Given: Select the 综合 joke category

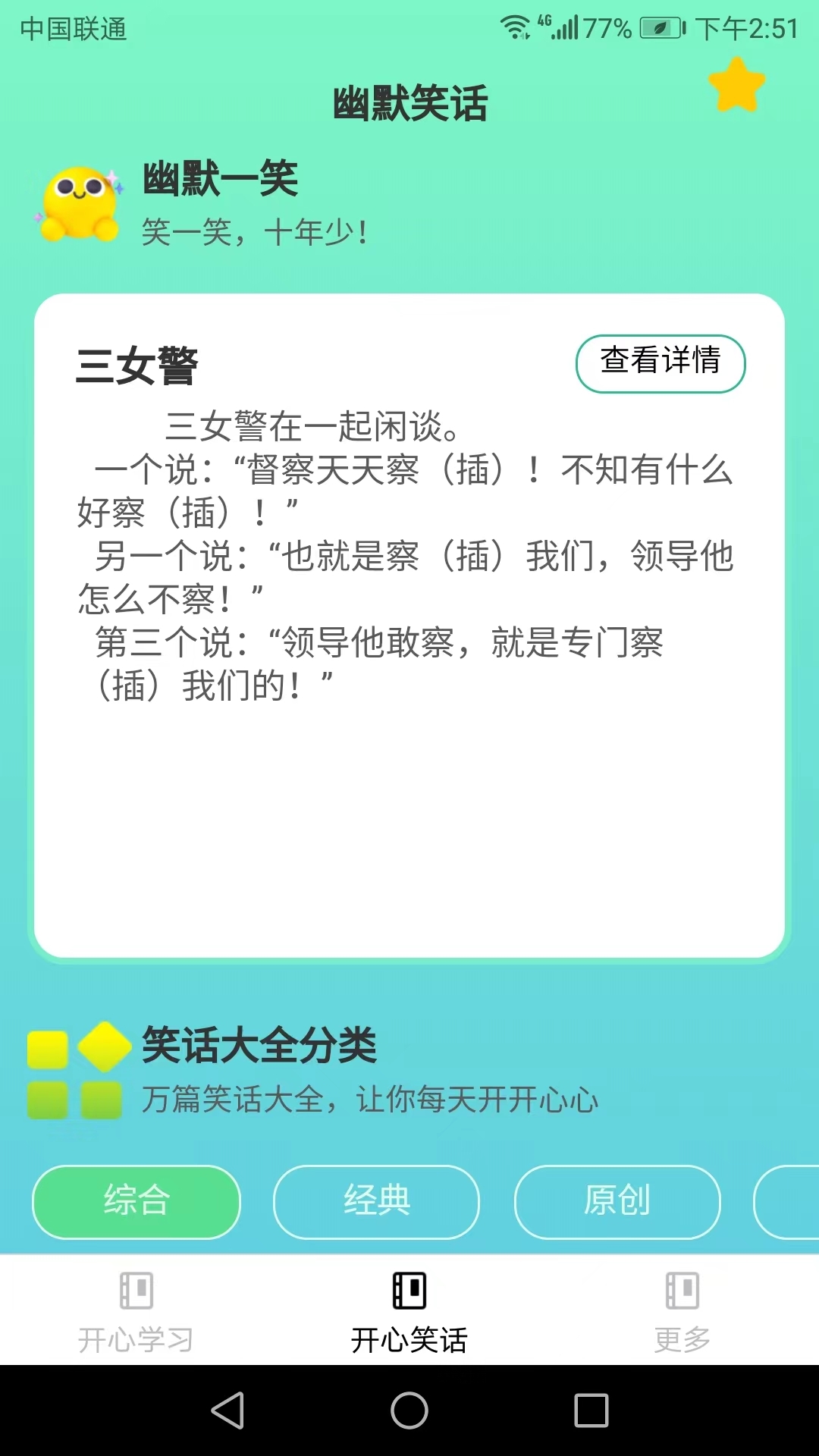Looking at the screenshot, I should (x=136, y=1201).
